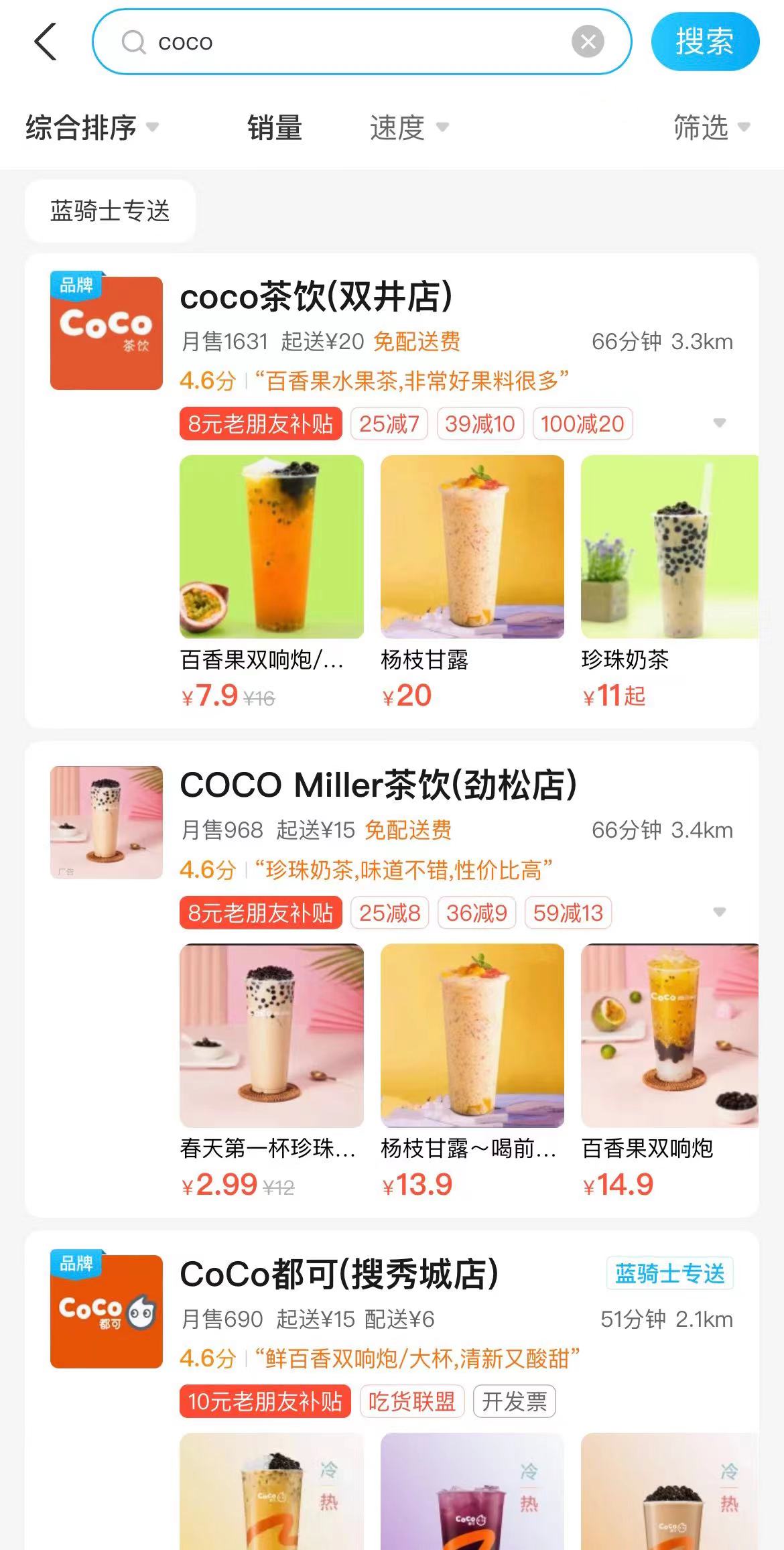View 春天第一杯珍珠 drink at ¥2.99
784x1550 pixels.
pyautogui.click(x=271, y=1036)
